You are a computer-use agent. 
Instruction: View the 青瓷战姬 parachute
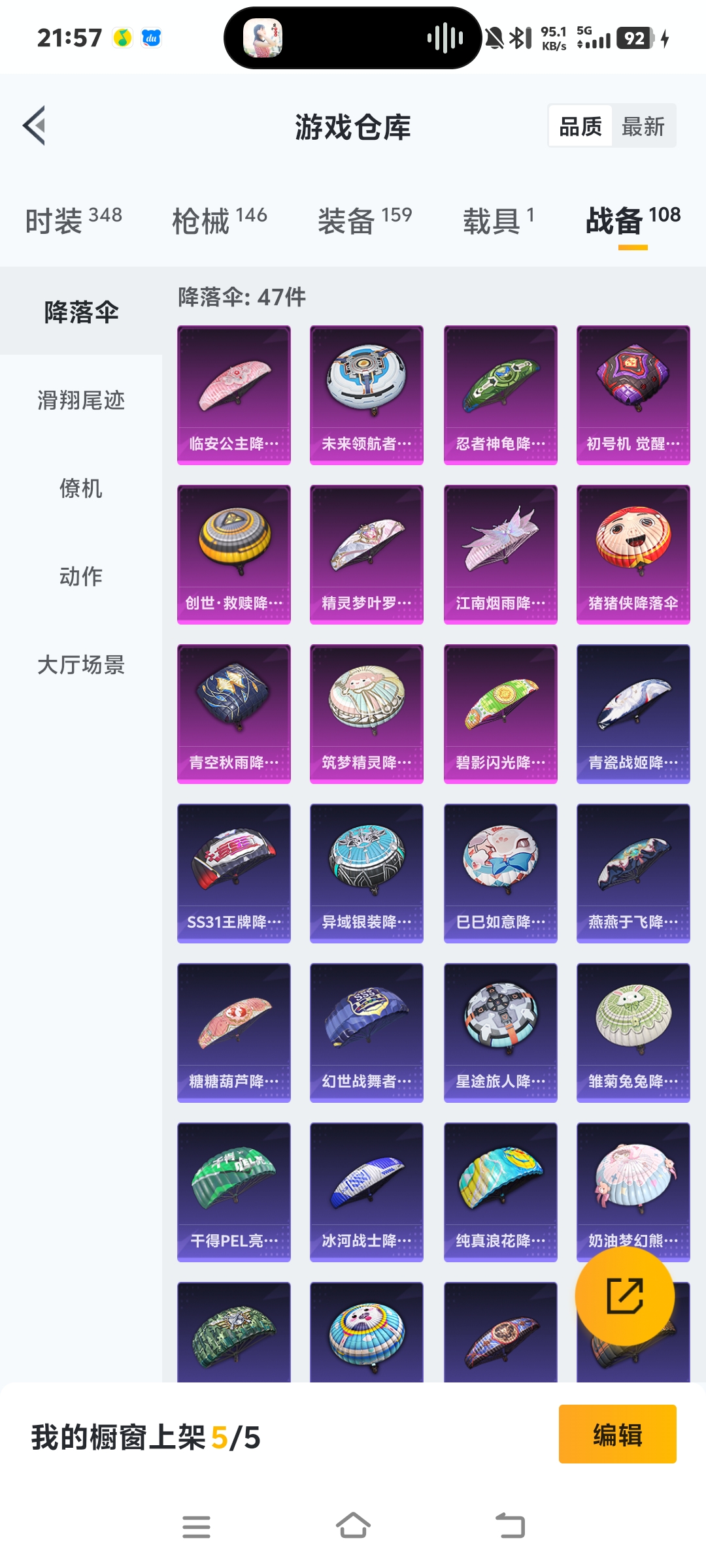[x=633, y=713]
